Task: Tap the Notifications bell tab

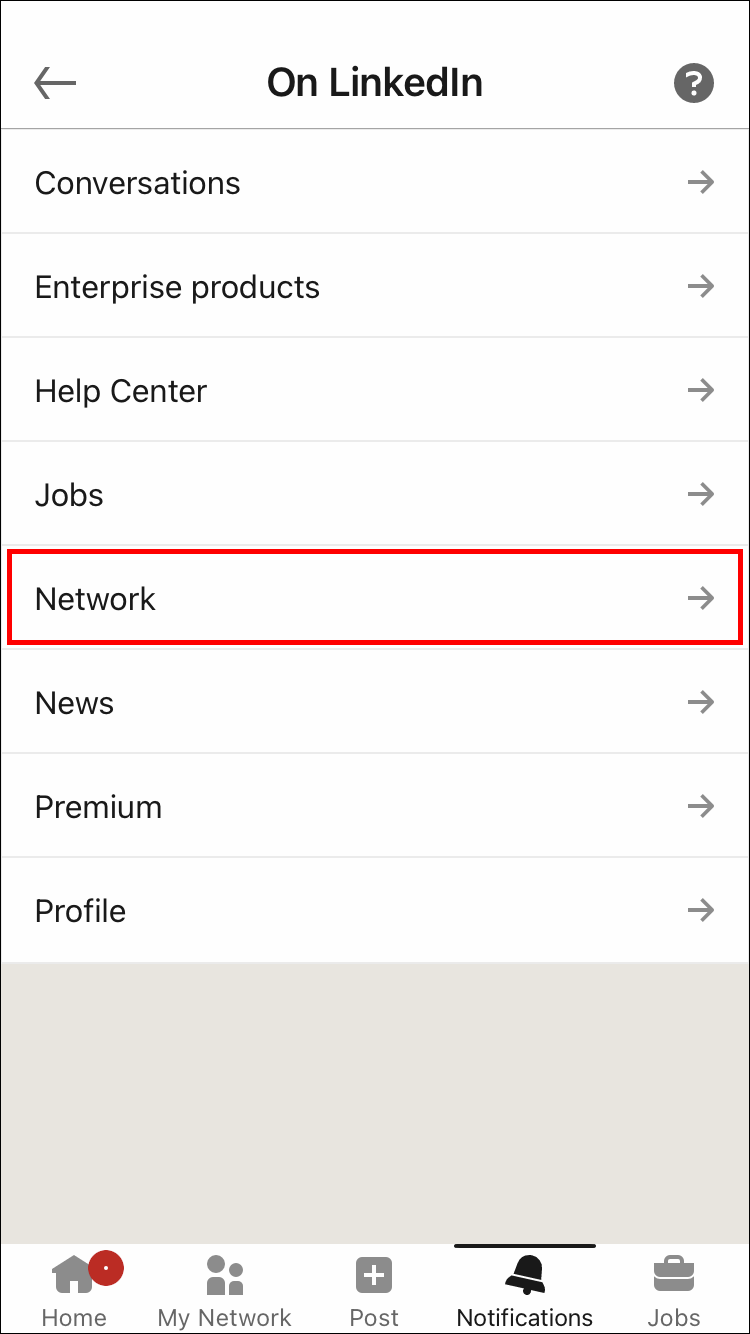Action: coord(525,1290)
